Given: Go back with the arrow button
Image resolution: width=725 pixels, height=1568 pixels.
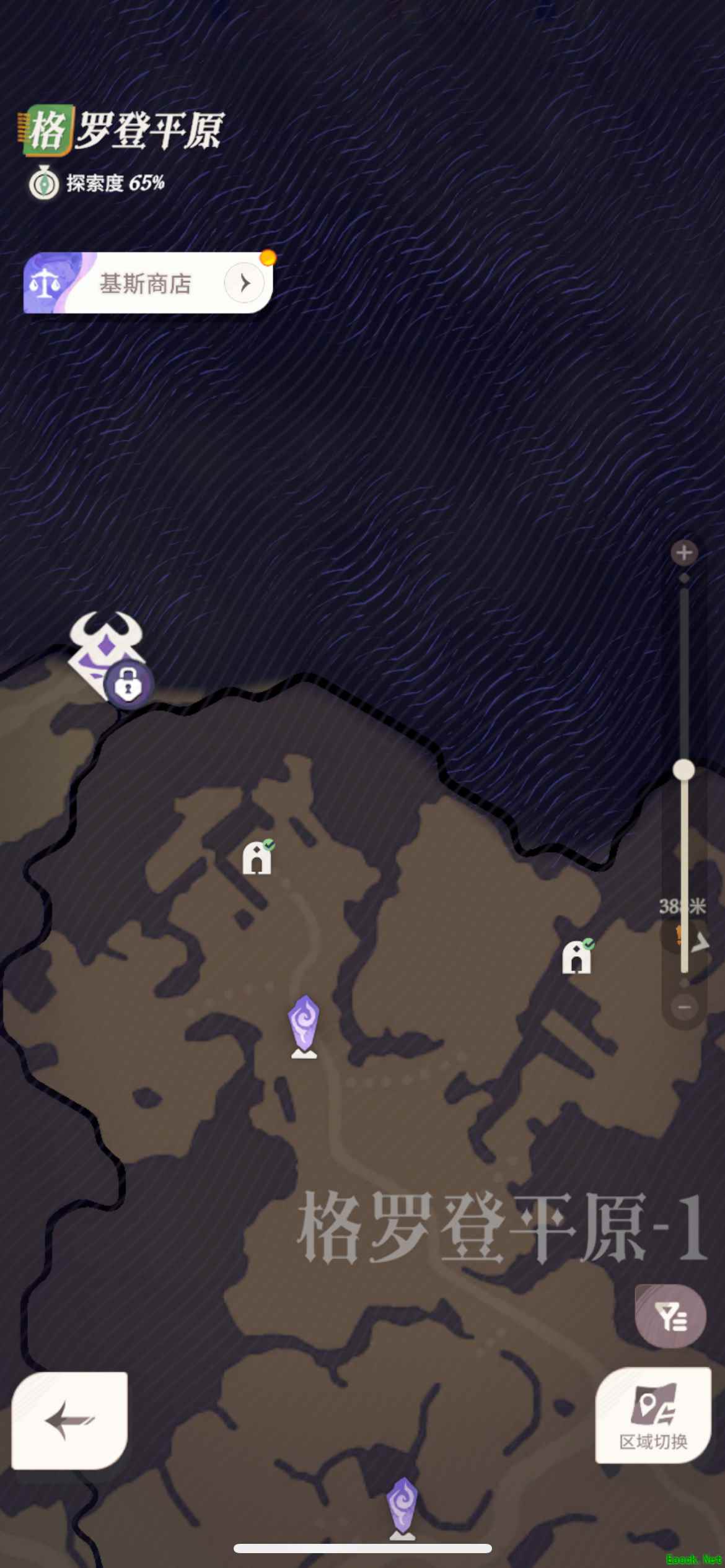Looking at the screenshot, I should [x=69, y=1420].
